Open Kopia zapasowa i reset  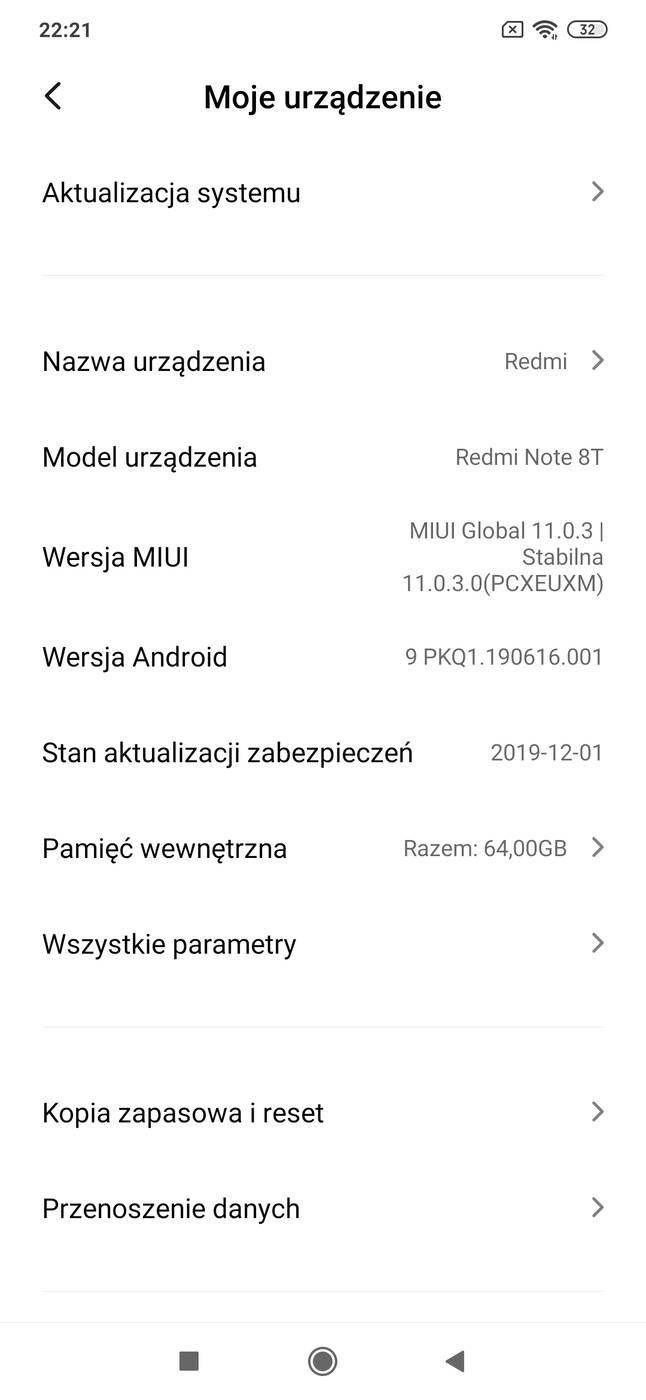tap(322, 1112)
